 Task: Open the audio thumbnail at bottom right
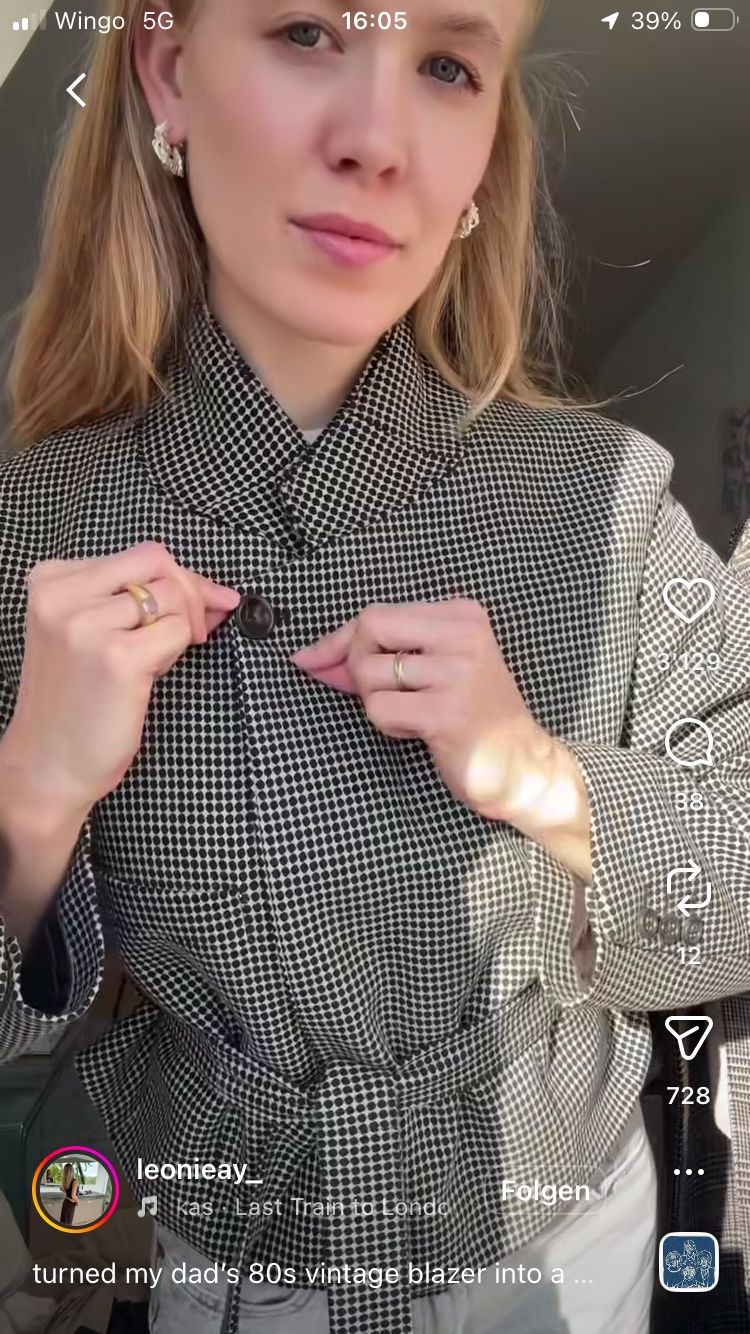pyautogui.click(x=689, y=1262)
